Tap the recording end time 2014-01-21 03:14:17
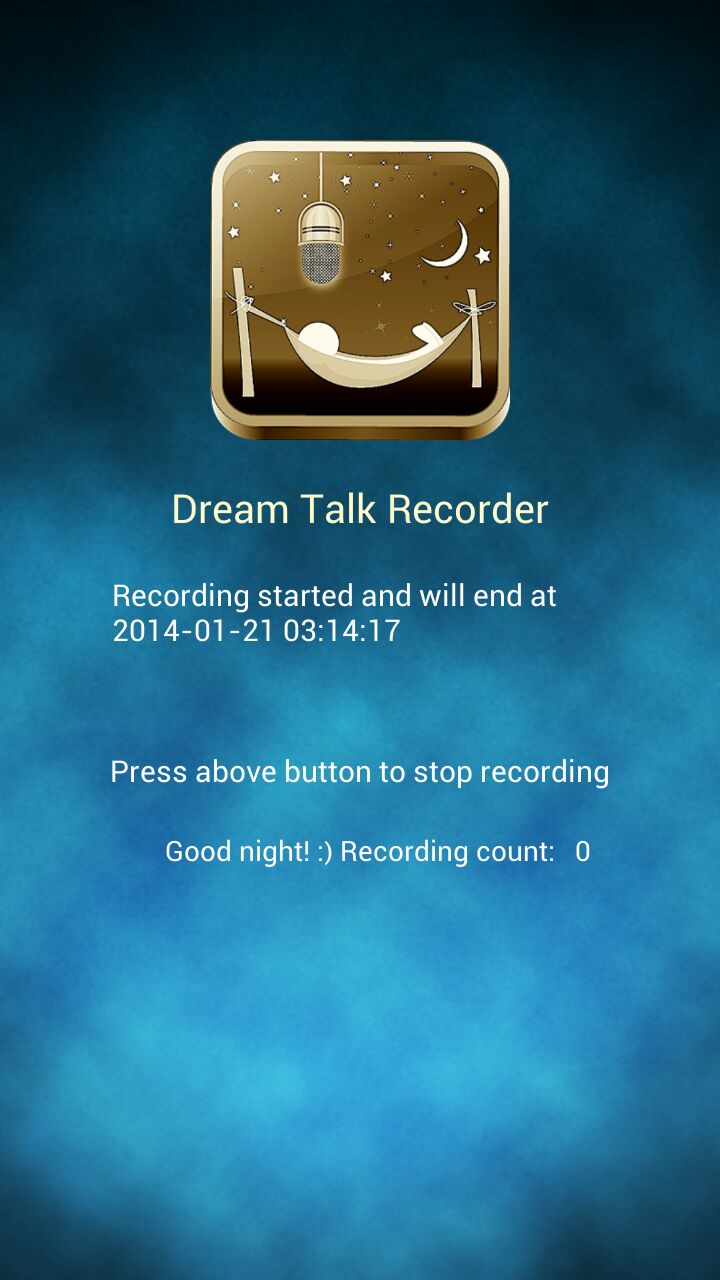 [x=256, y=632]
